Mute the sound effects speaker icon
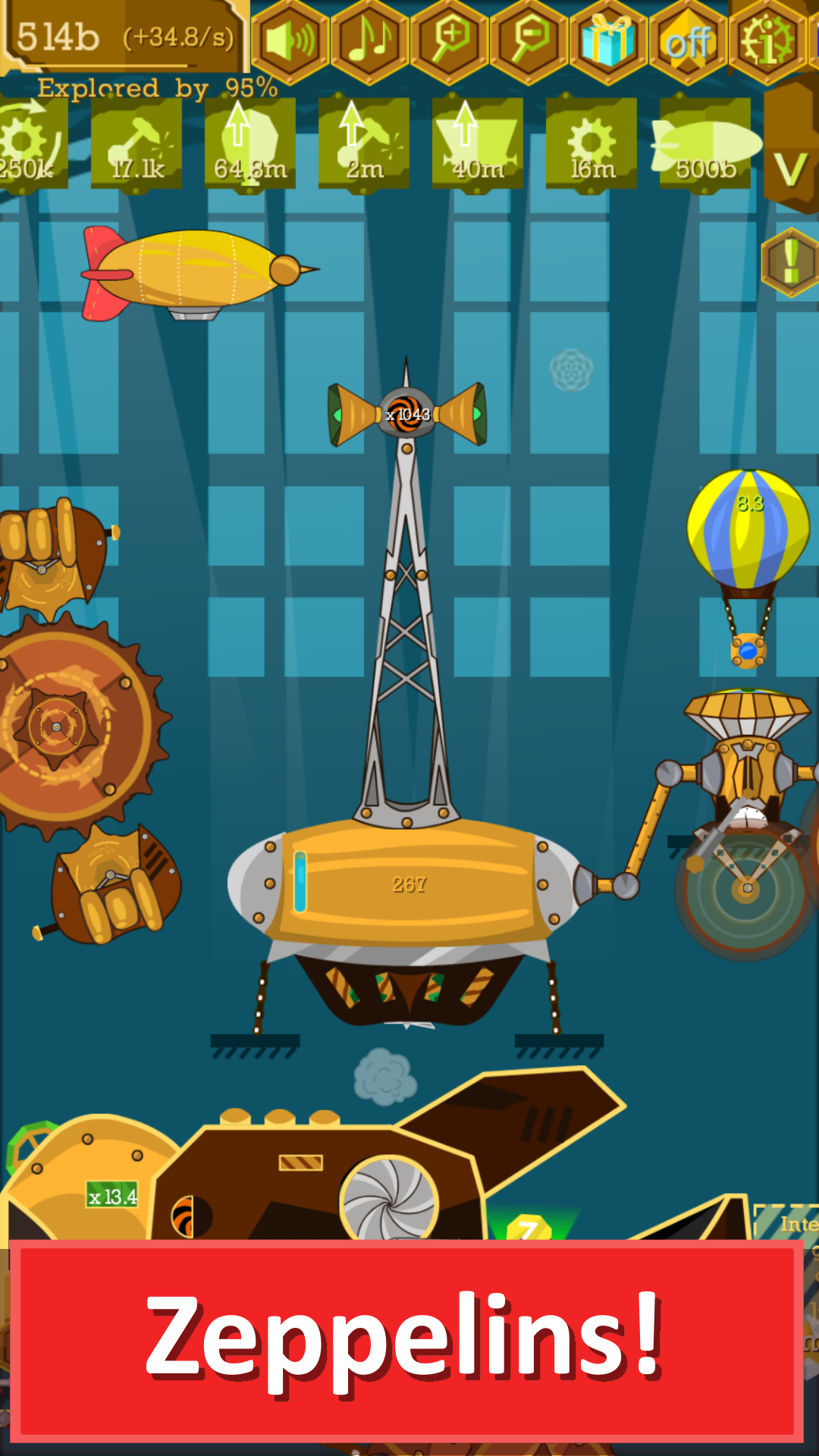Screen dimensions: 819x1456 (x=290, y=41)
